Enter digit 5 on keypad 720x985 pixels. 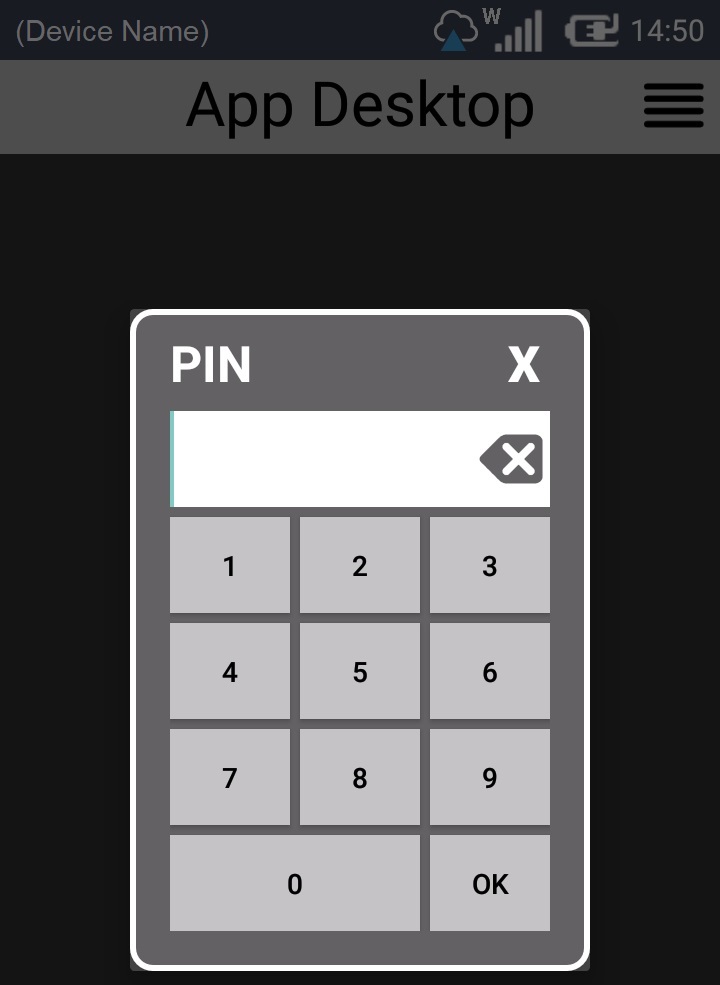click(360, 671)
